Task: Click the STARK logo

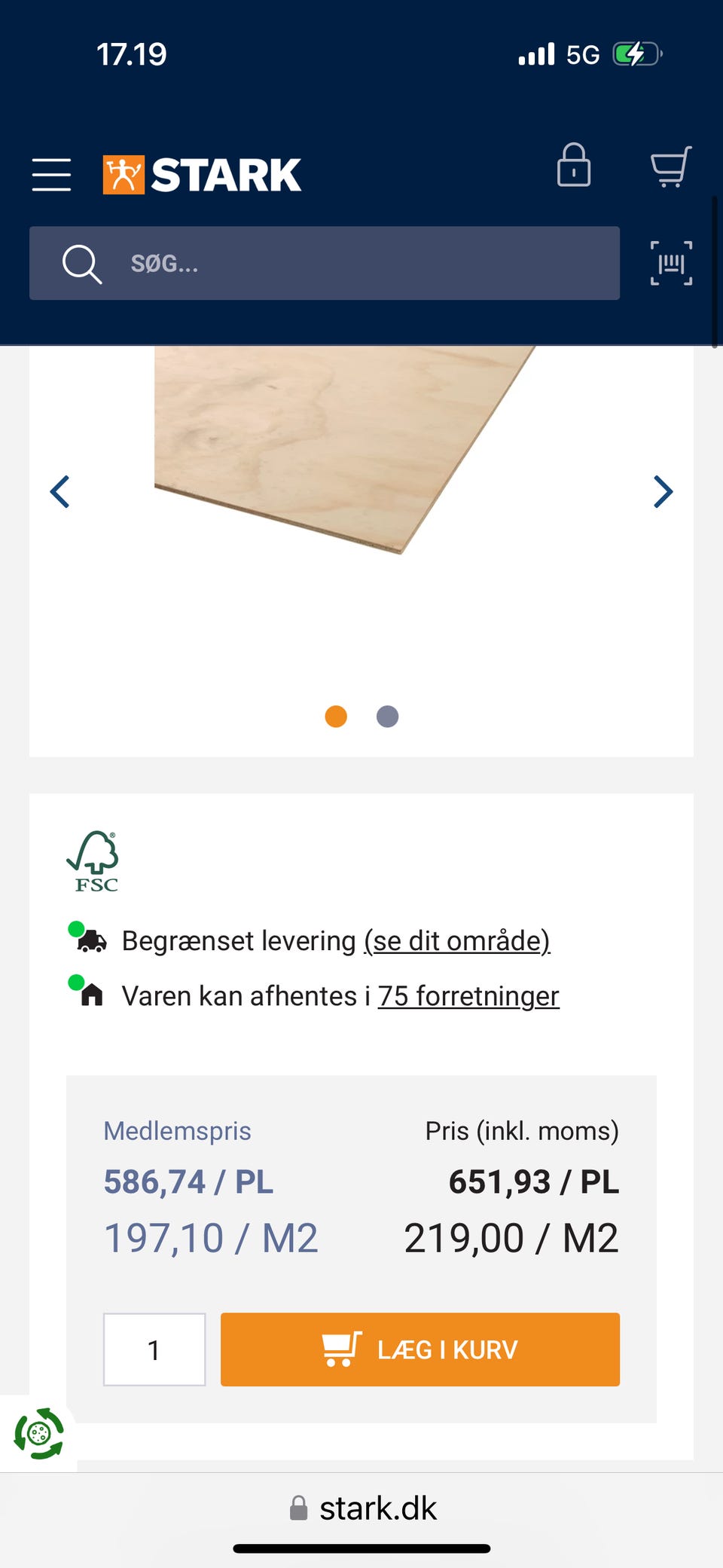Action: 201,173
